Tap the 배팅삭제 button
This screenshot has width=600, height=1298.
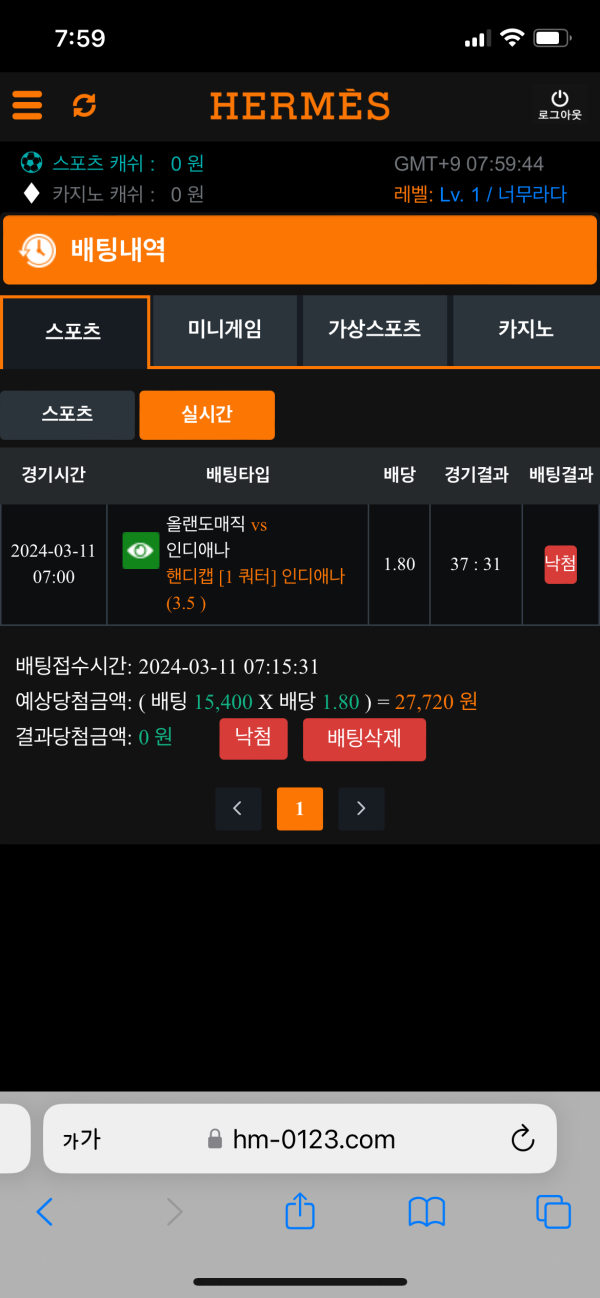point(364,739)
